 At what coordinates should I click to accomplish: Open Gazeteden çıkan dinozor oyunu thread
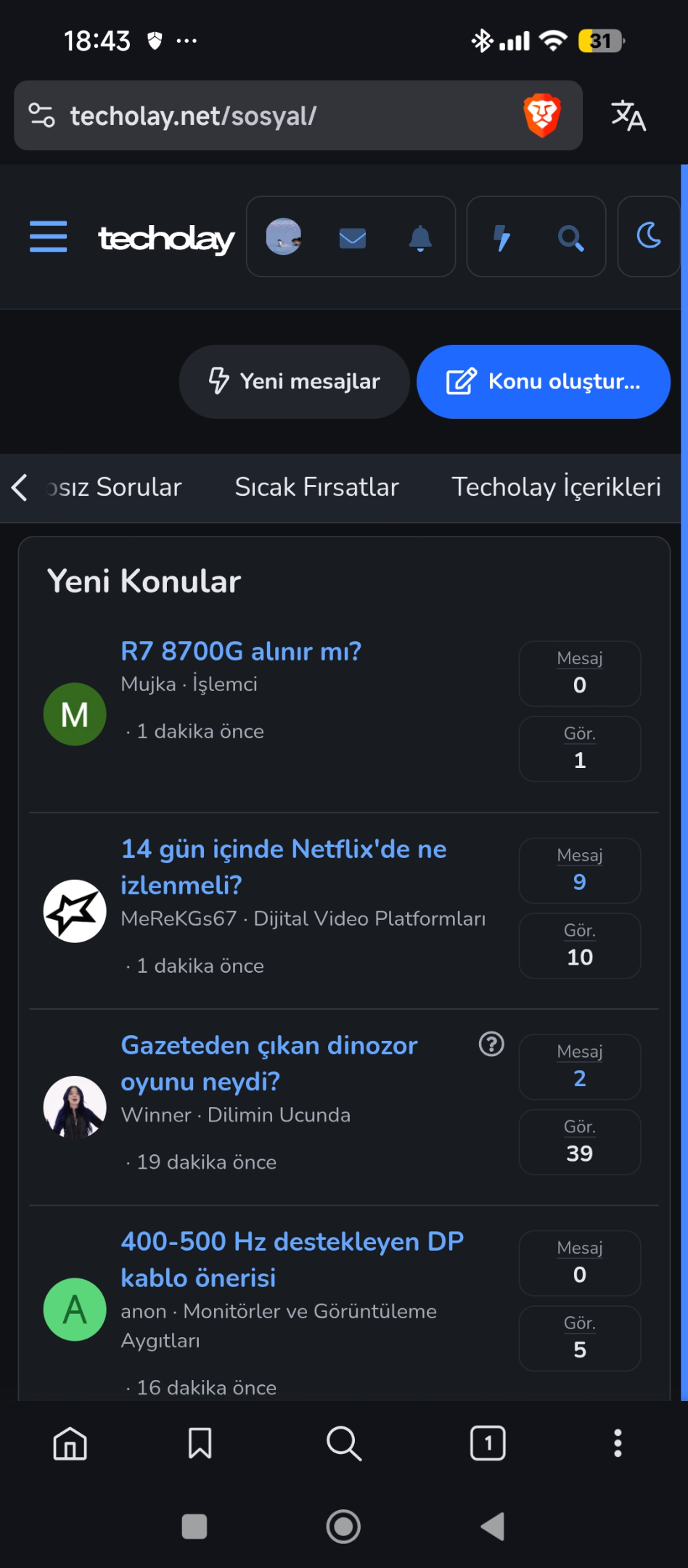coord(269,1063)
